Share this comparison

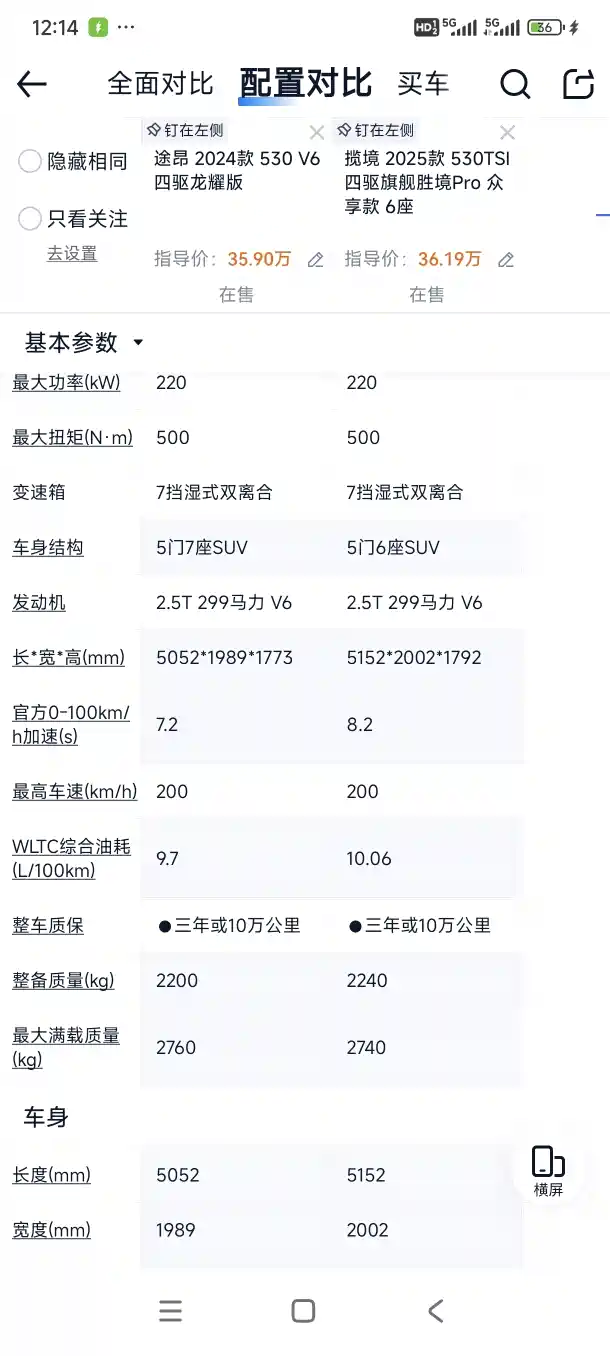pyautogui.click(x=578, y=85)
